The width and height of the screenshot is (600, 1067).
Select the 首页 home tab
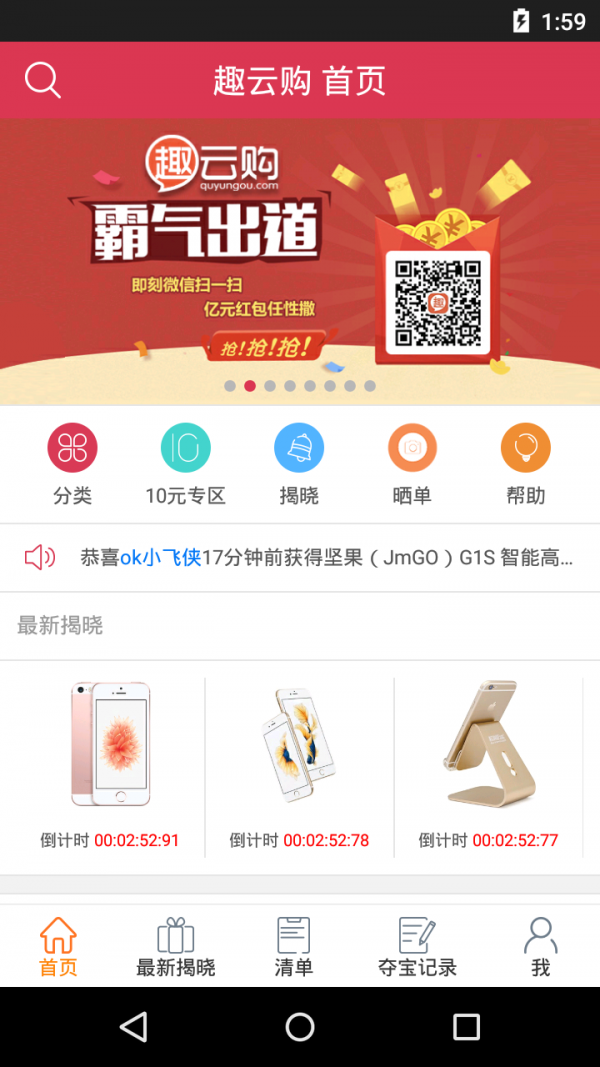(x=58, y=946)
